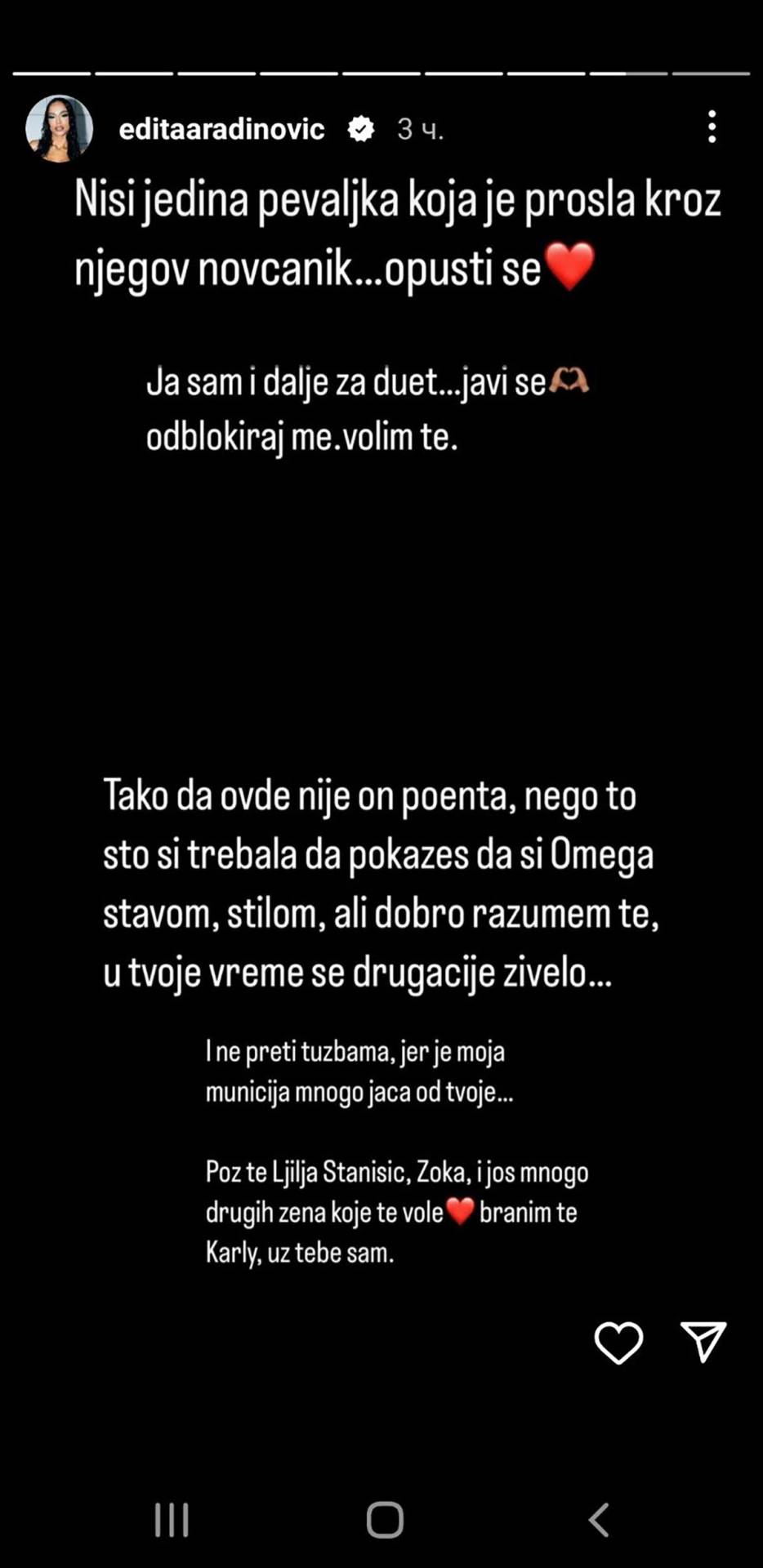Open the system recent apps view

(172, 1520)
